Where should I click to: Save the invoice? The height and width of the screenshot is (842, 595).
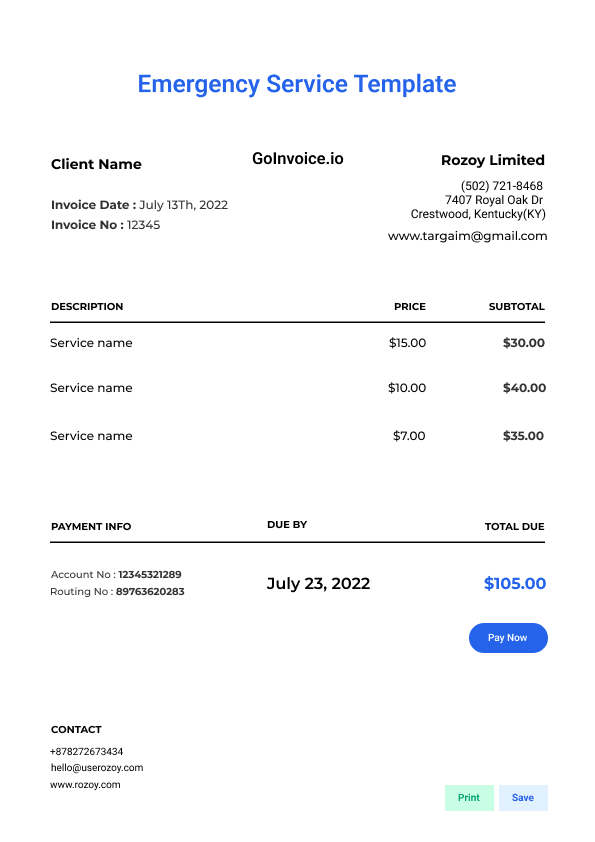coord(523,797)
